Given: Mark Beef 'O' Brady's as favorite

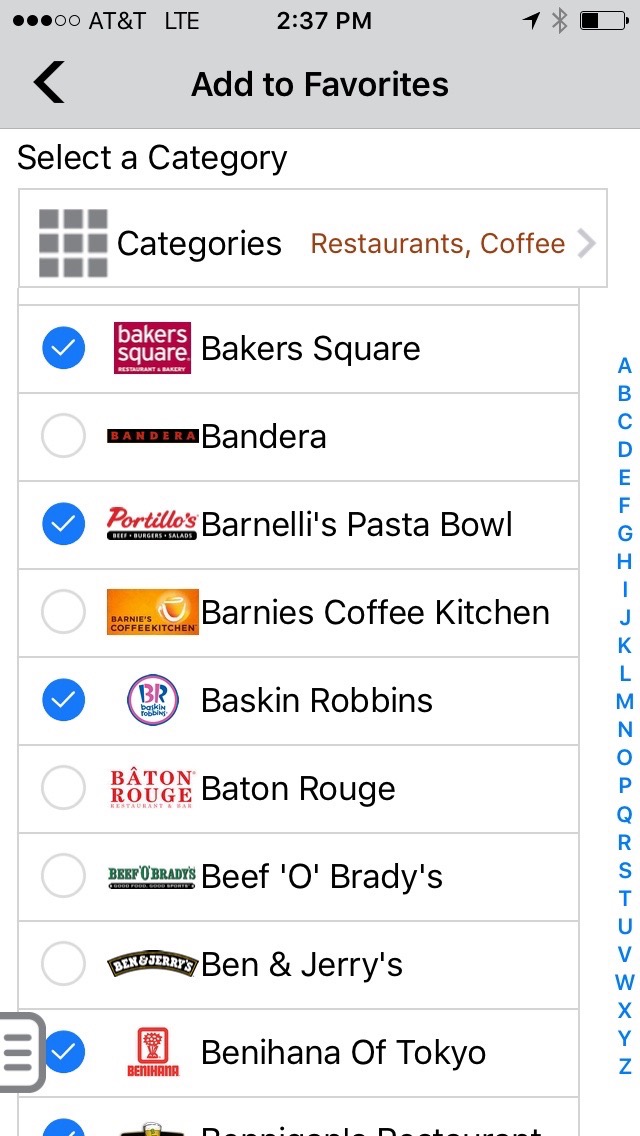Looking at the screenshot, I should pyautogui.click(x=63, y=876).
